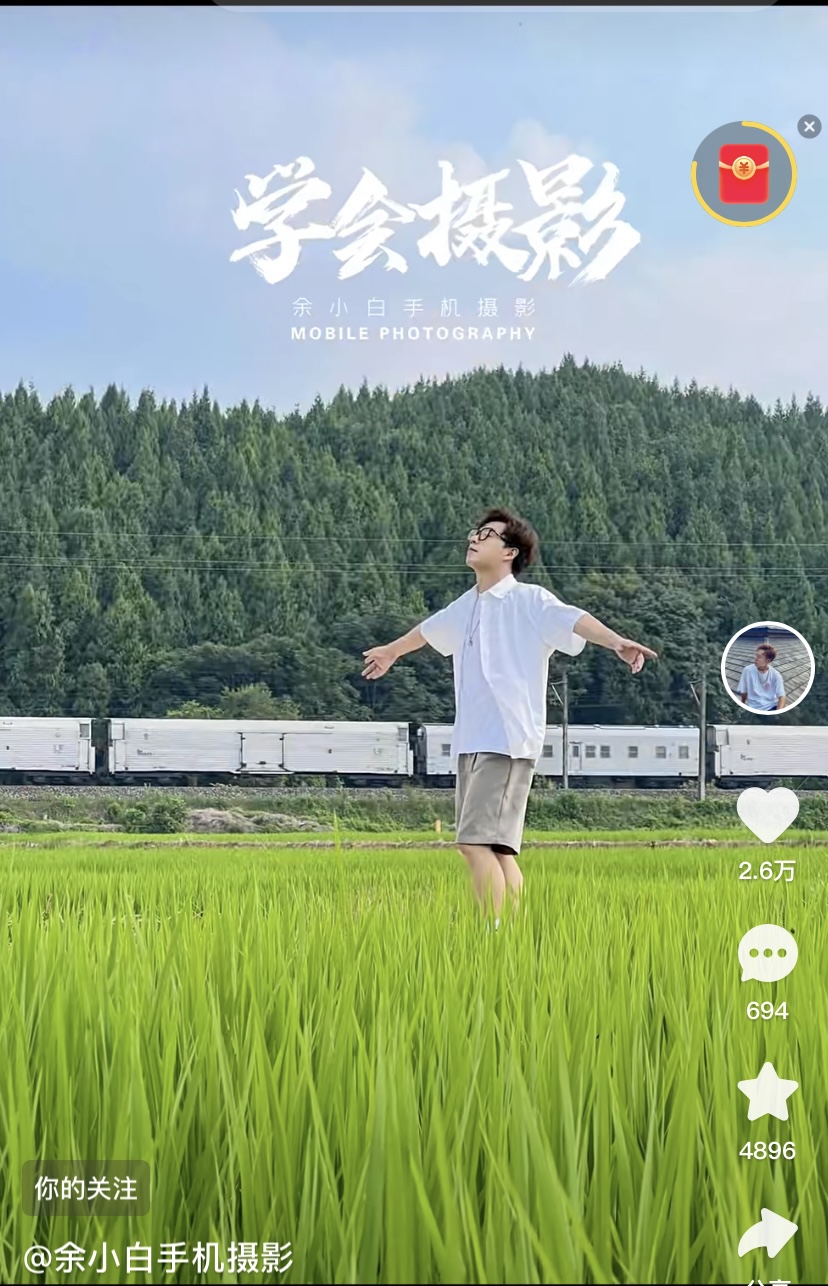Open @余小白手机摄影 username link
This screenshot has height=1286, width=828.
[x=159, y=1257]
